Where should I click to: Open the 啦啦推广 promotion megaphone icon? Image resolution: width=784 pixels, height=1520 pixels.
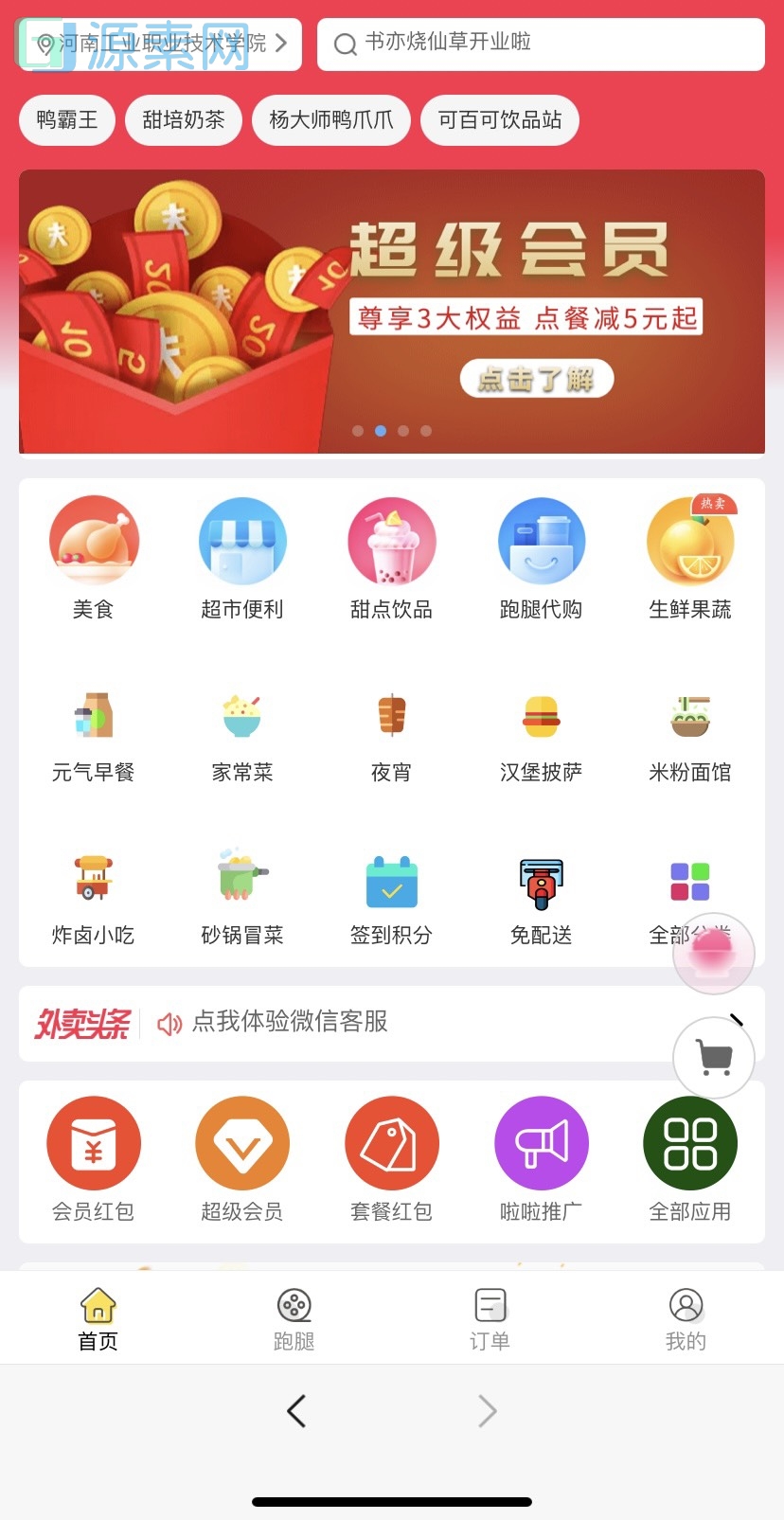coord(541,1142)
